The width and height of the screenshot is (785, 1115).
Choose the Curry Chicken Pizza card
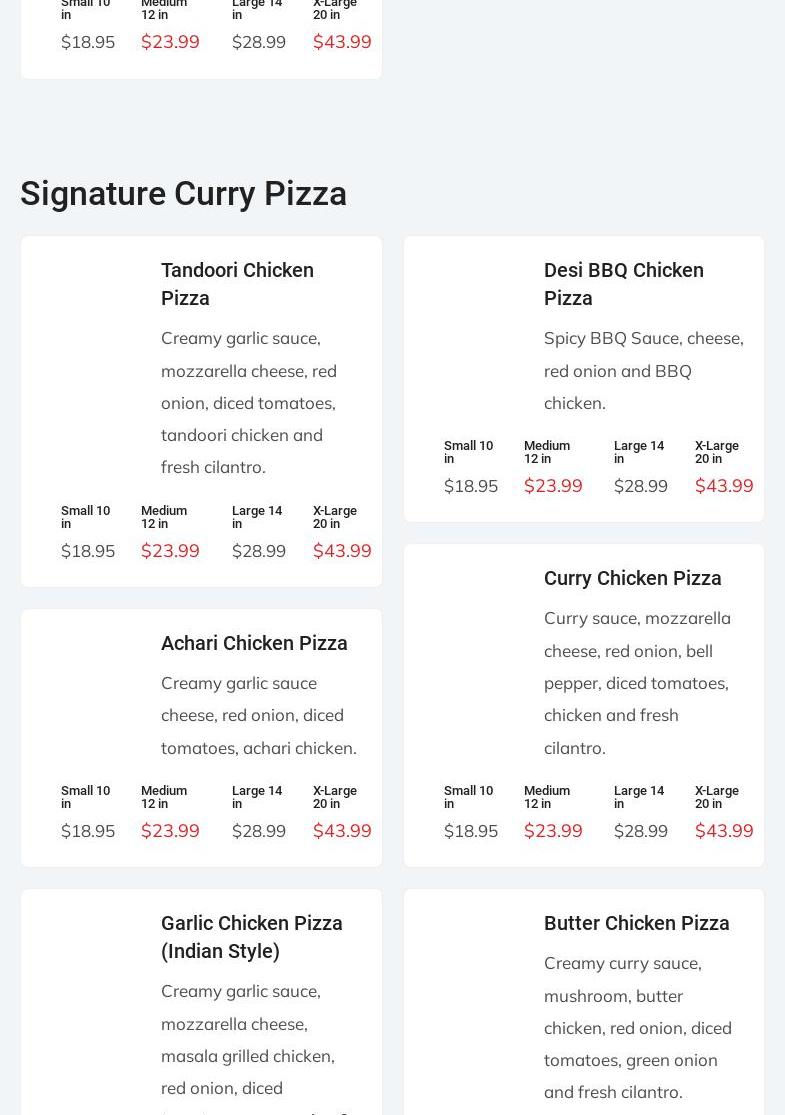tap(632, 578)
